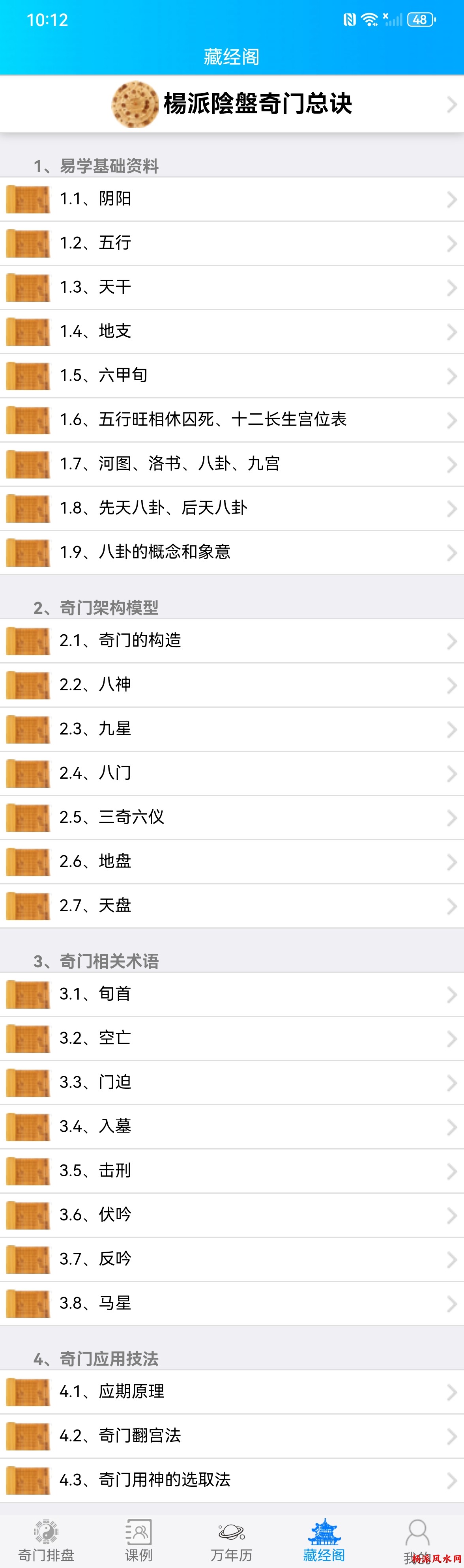Tap 2.1、奇门的构造 row
Image resolution: width=464 pixels, height=1568 pixels.
click(232, 640)
